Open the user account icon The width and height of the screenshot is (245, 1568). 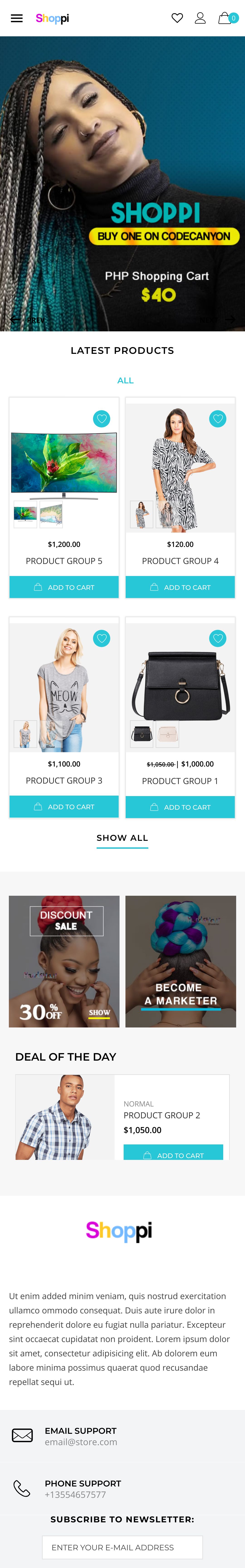click(x=200, y=18)
